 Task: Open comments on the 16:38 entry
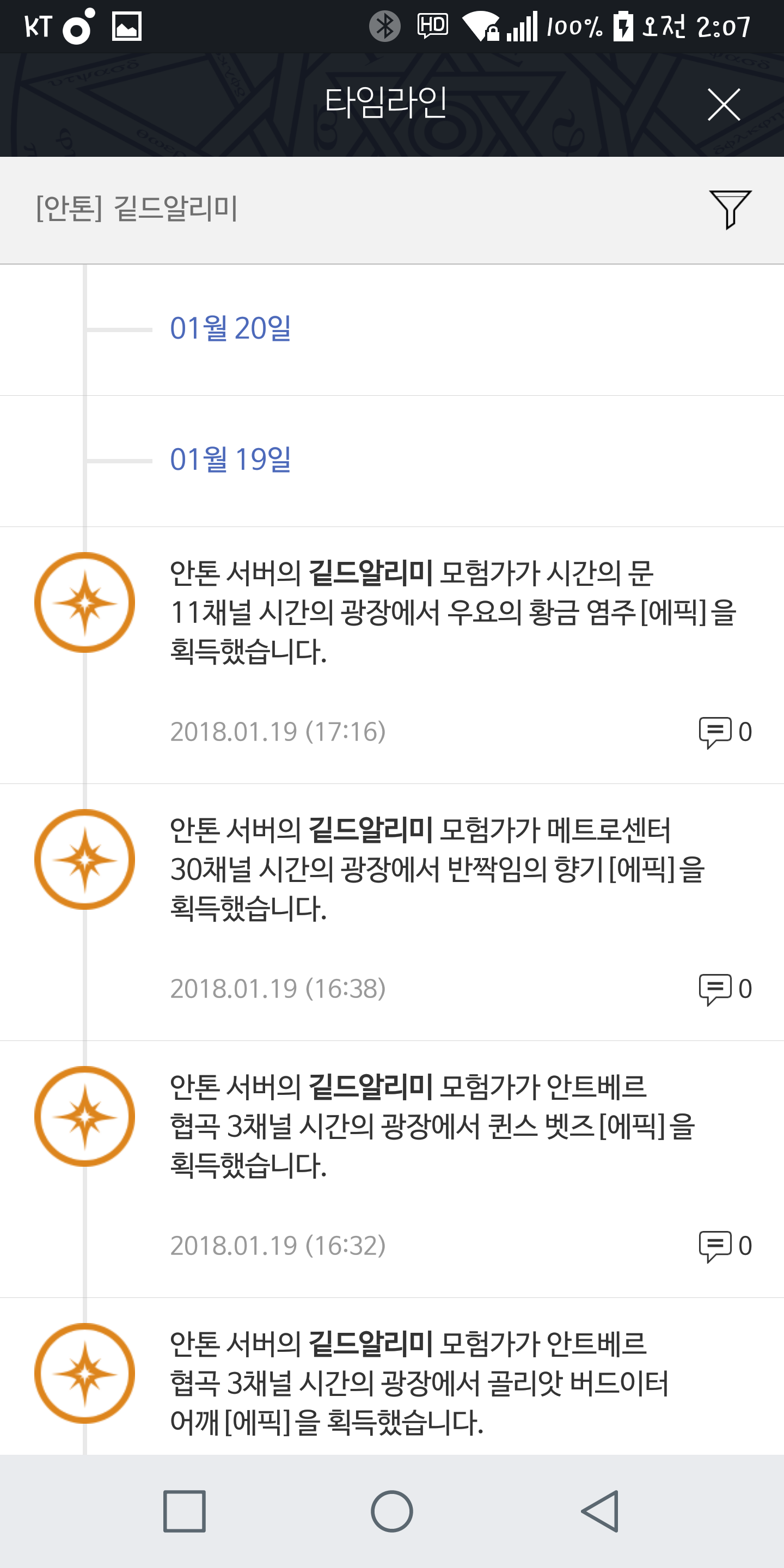[x=725, y=989]
